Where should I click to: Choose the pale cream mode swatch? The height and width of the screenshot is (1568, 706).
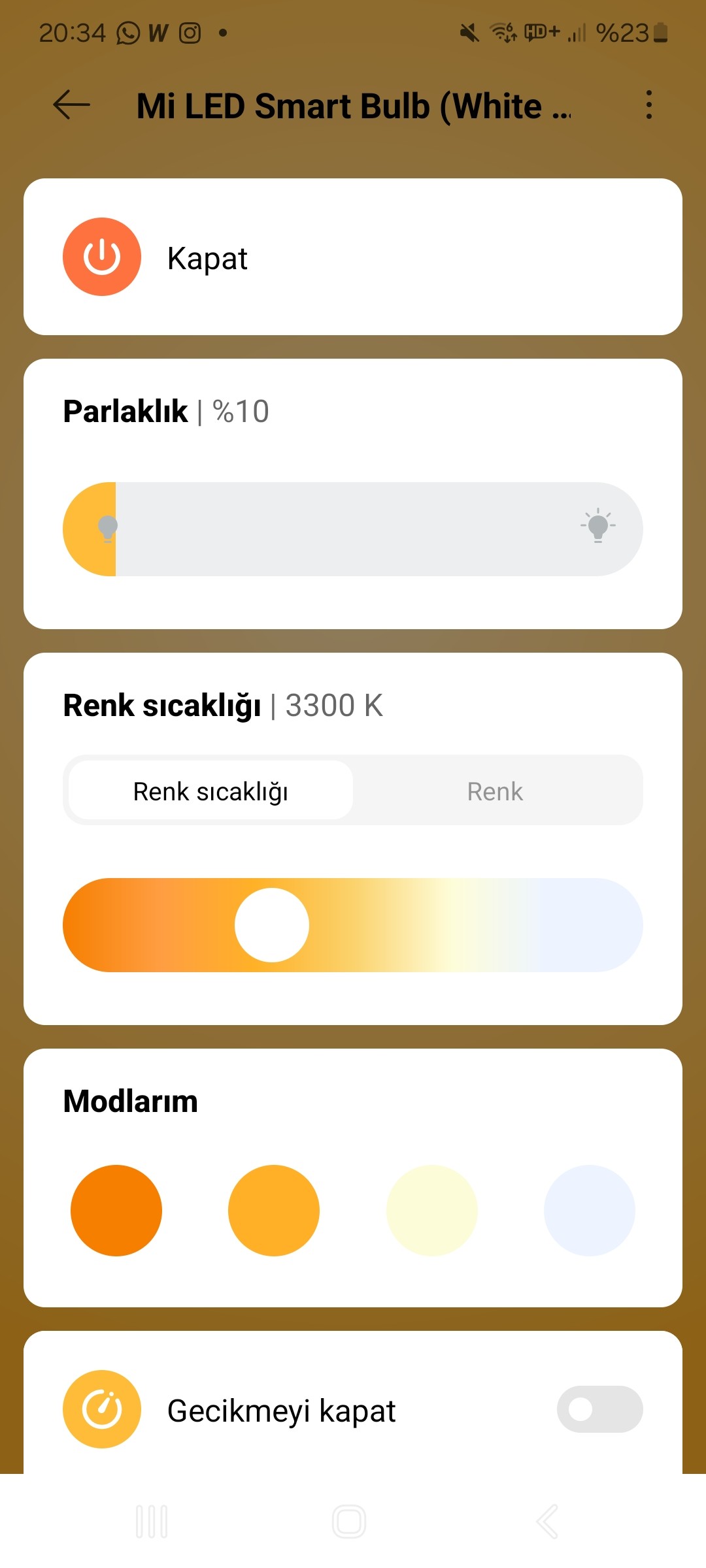(432, 1210)
